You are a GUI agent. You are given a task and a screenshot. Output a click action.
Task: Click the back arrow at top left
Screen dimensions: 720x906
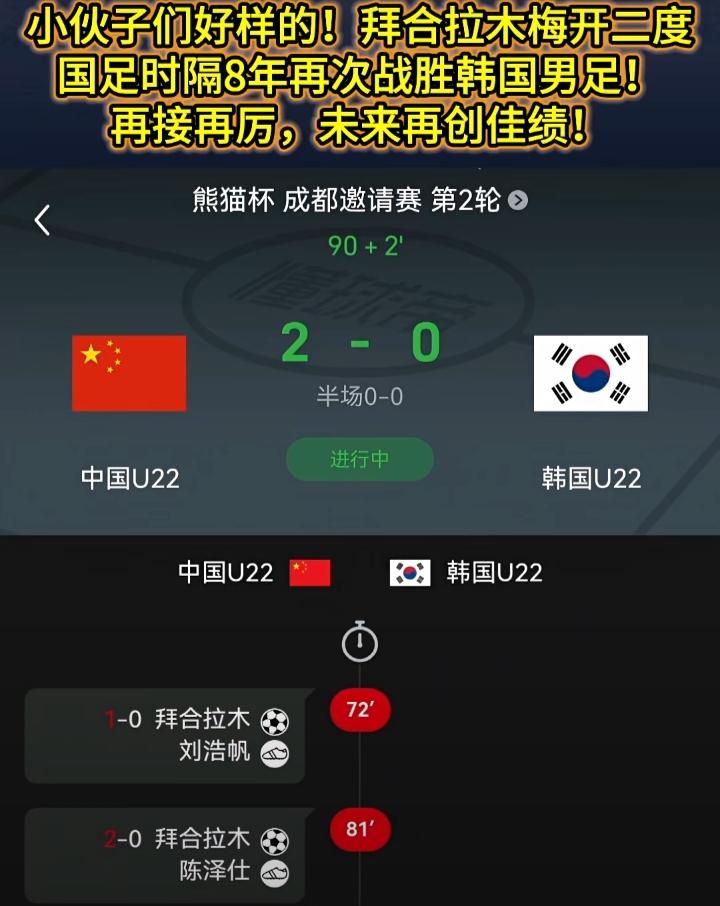40,221
